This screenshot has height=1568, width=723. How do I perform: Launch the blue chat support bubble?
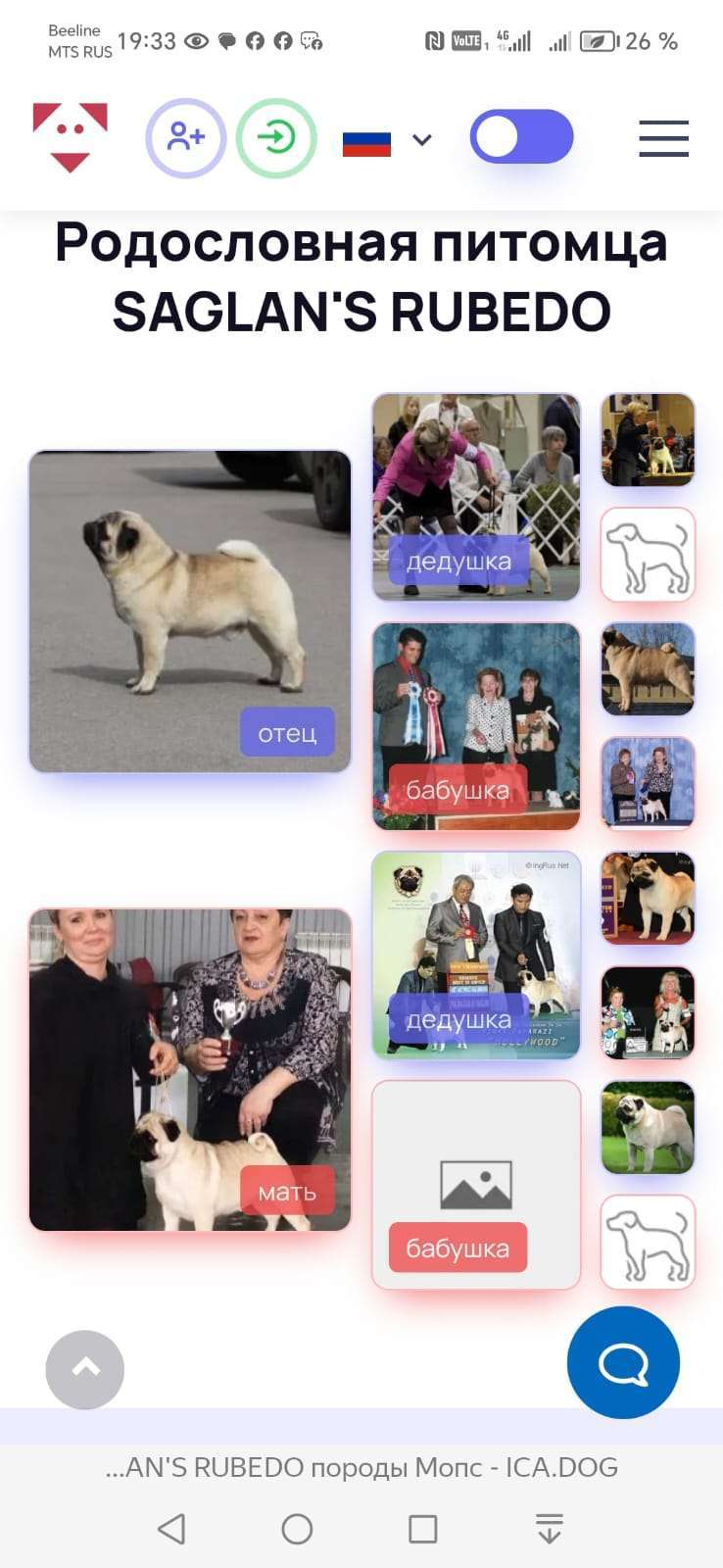[623, 1362]
